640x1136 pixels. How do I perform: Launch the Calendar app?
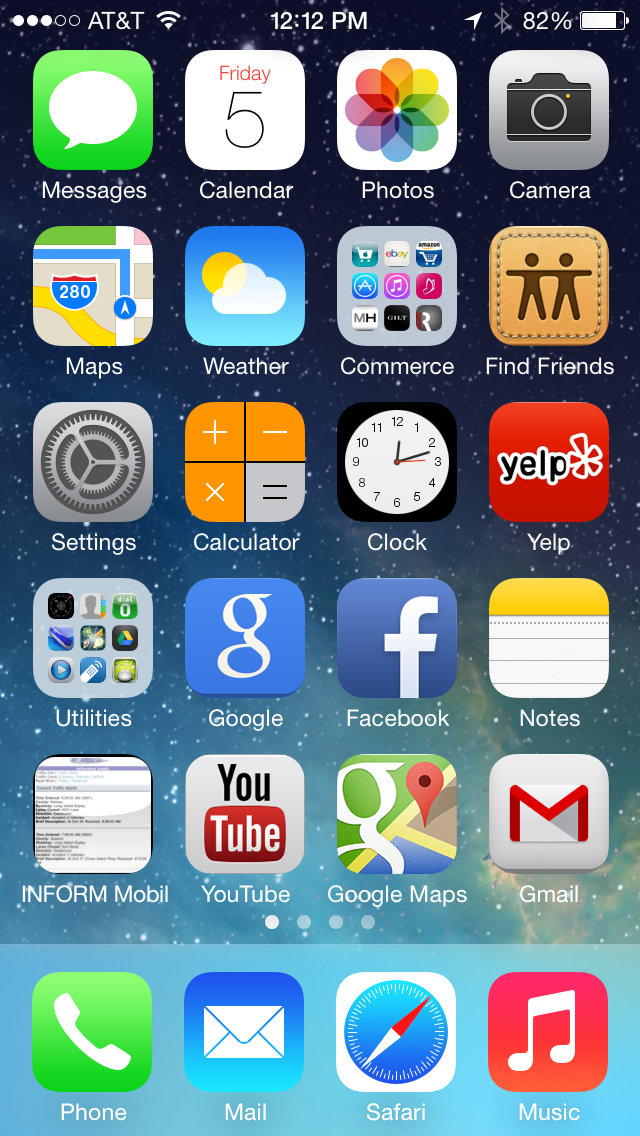click(245, 111)
